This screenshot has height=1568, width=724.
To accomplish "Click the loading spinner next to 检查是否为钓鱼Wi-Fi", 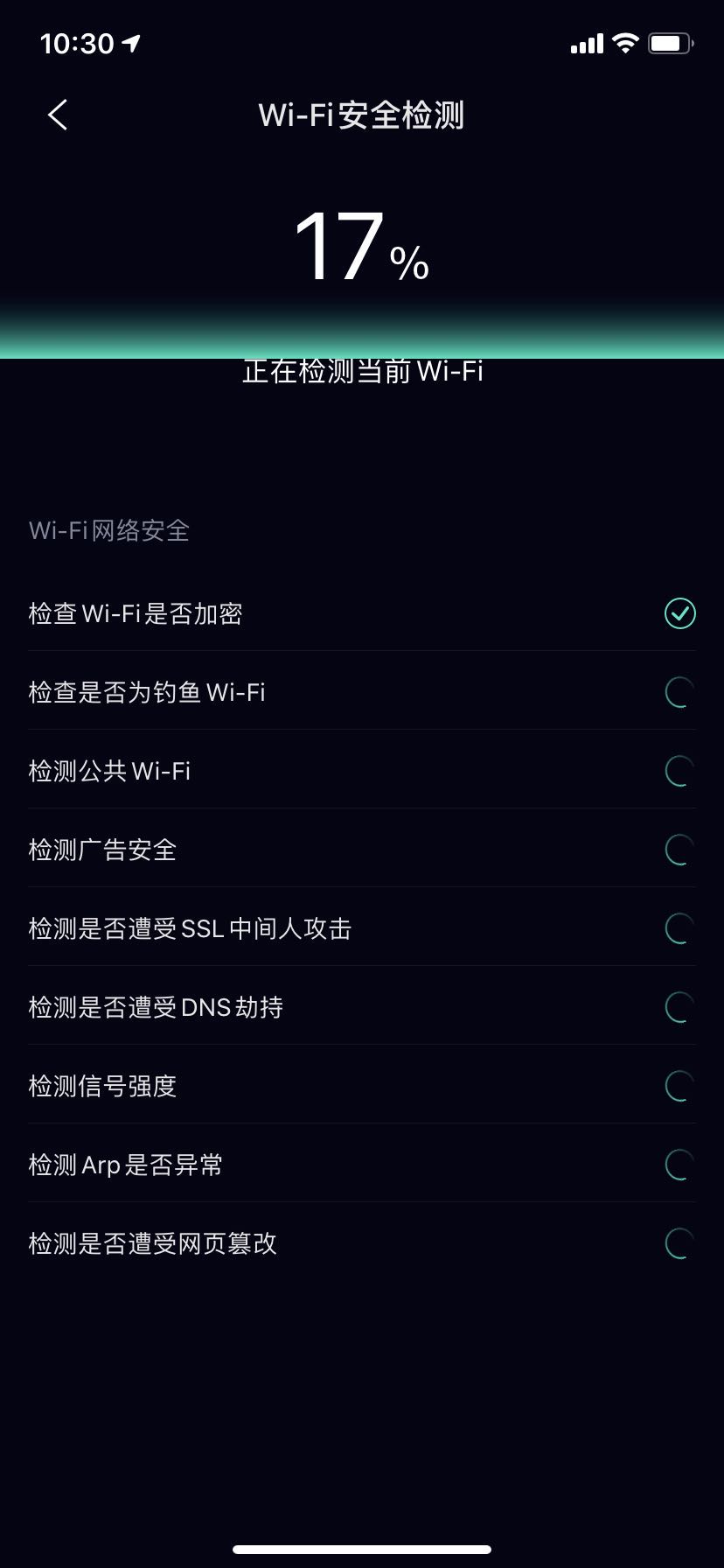I will (x=679, y=692).
